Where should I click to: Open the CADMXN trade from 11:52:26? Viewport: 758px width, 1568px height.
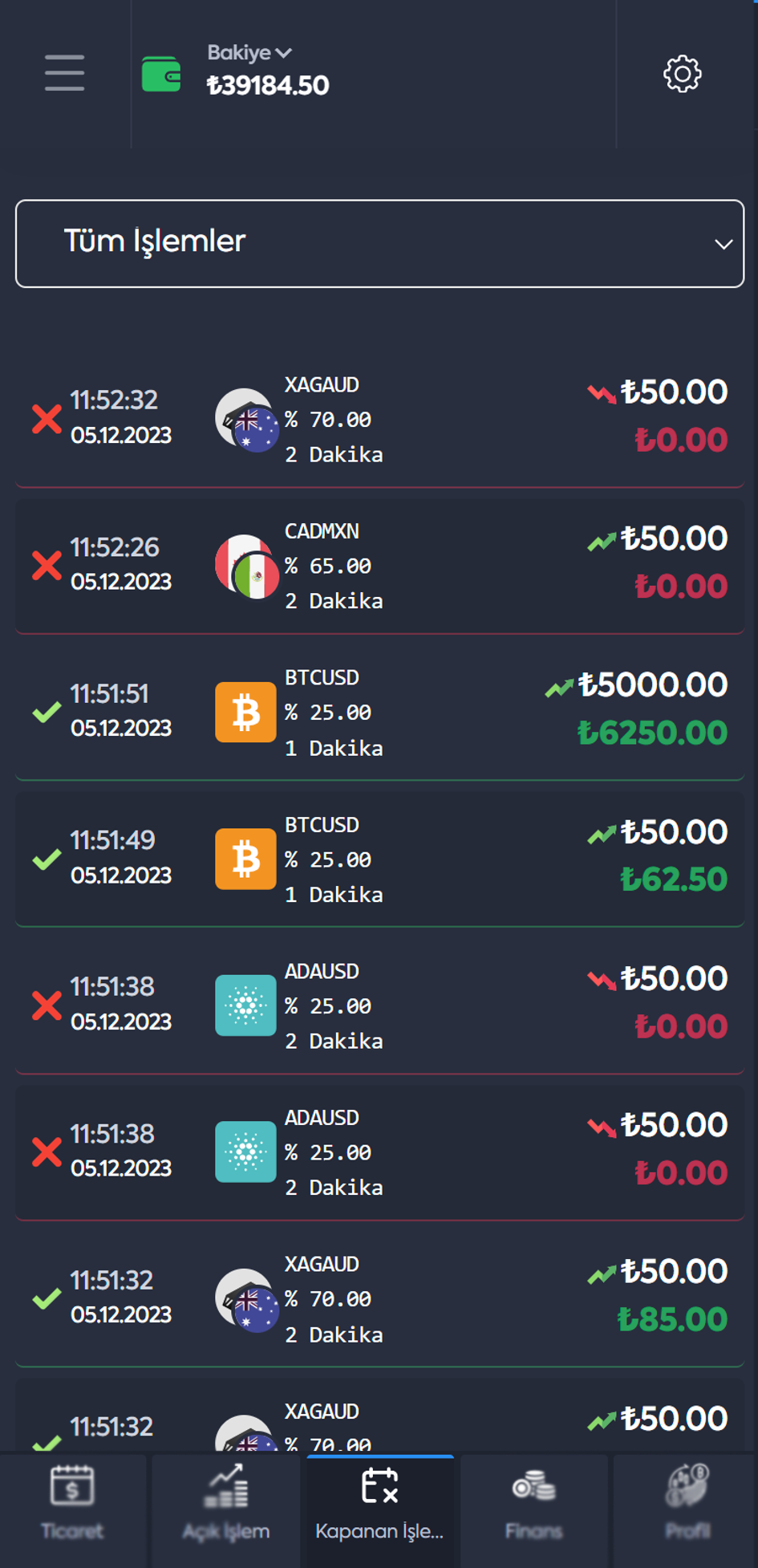click(x=379, y=566)
